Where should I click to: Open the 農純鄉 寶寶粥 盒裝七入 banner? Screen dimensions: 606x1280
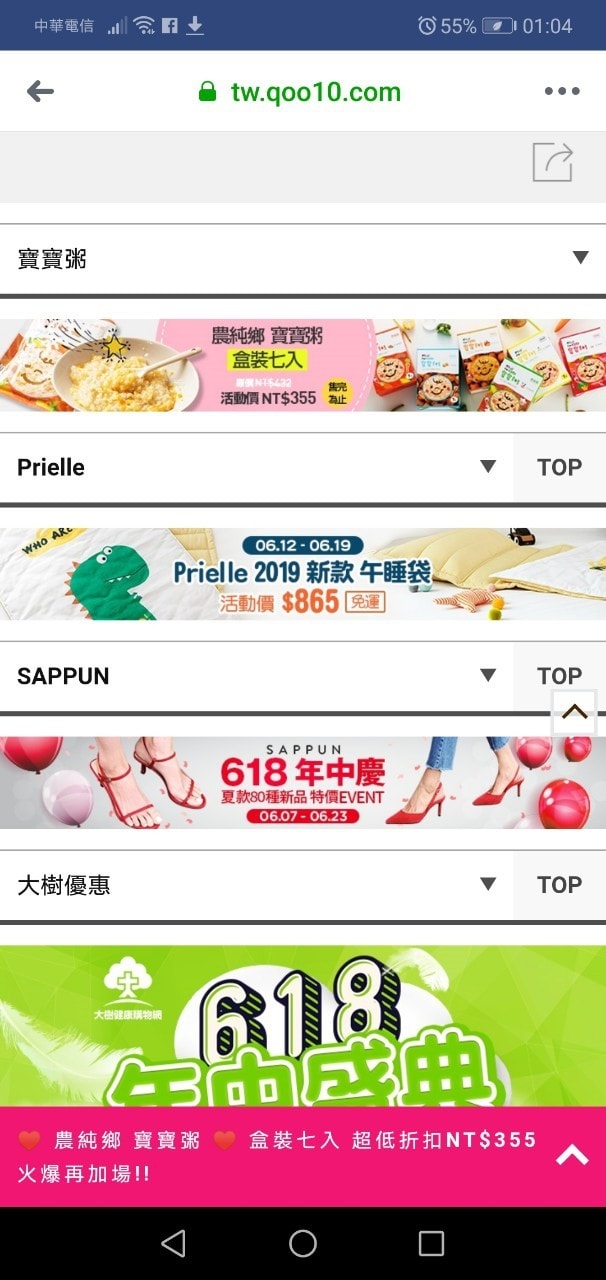pos(303,365)
